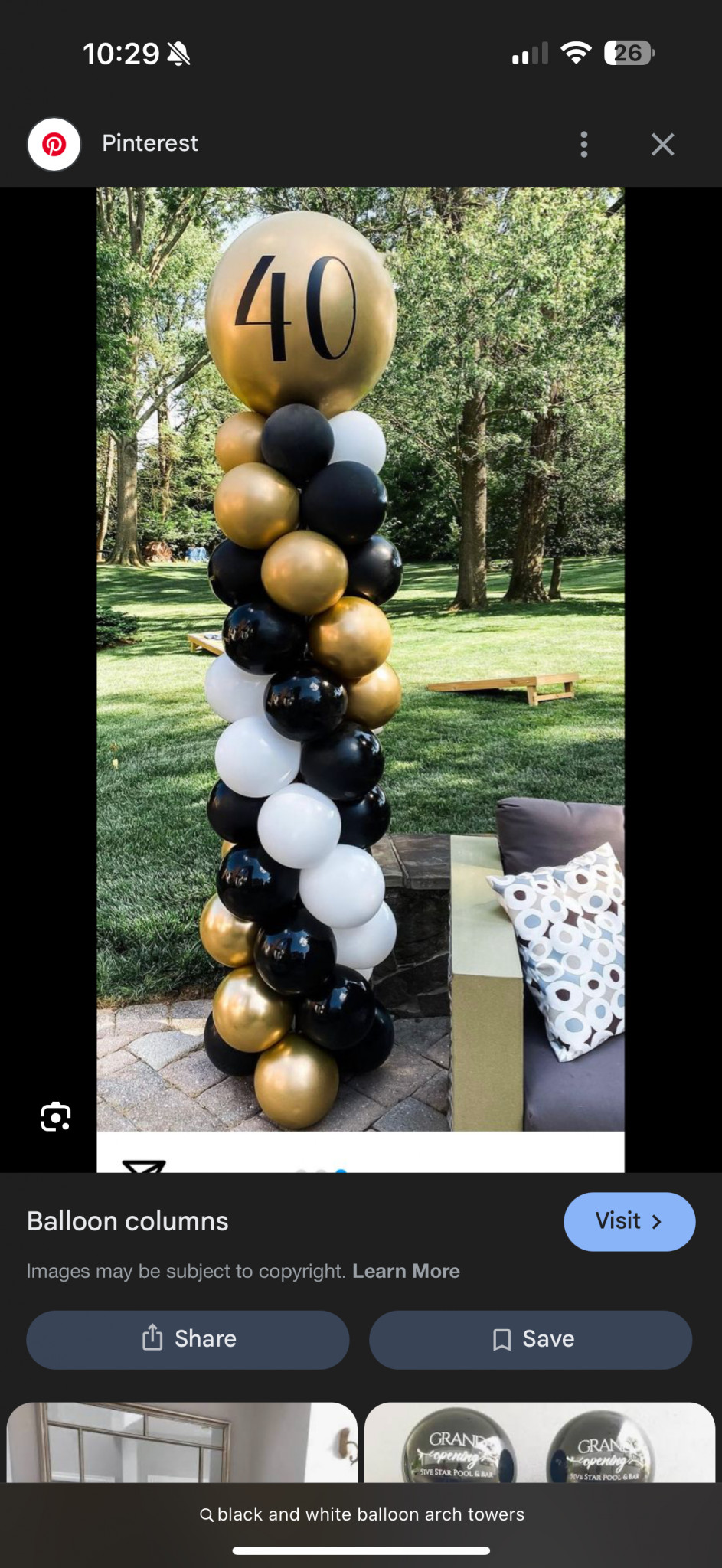
Task: Open the Learn More copyright link
Action: tap(406, 1271)
